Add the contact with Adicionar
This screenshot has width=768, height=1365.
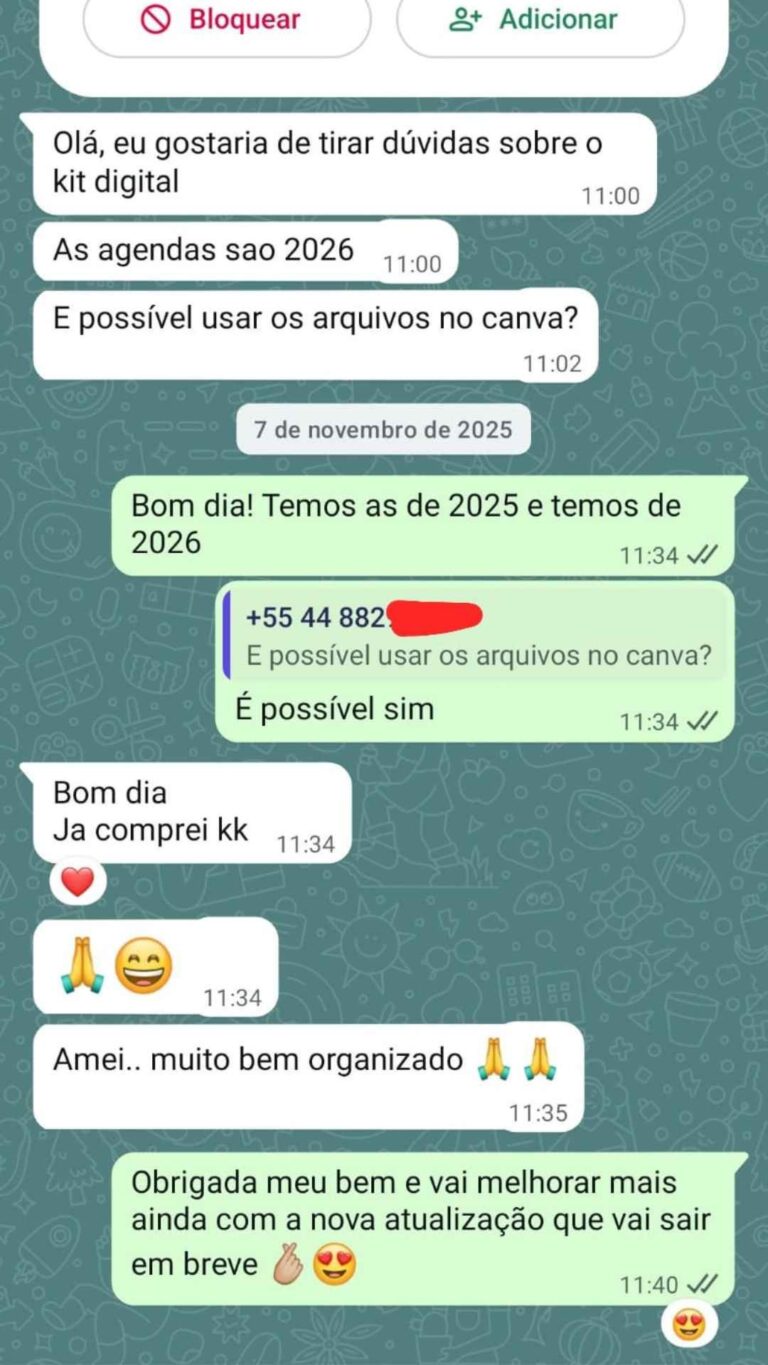point(540,21)
